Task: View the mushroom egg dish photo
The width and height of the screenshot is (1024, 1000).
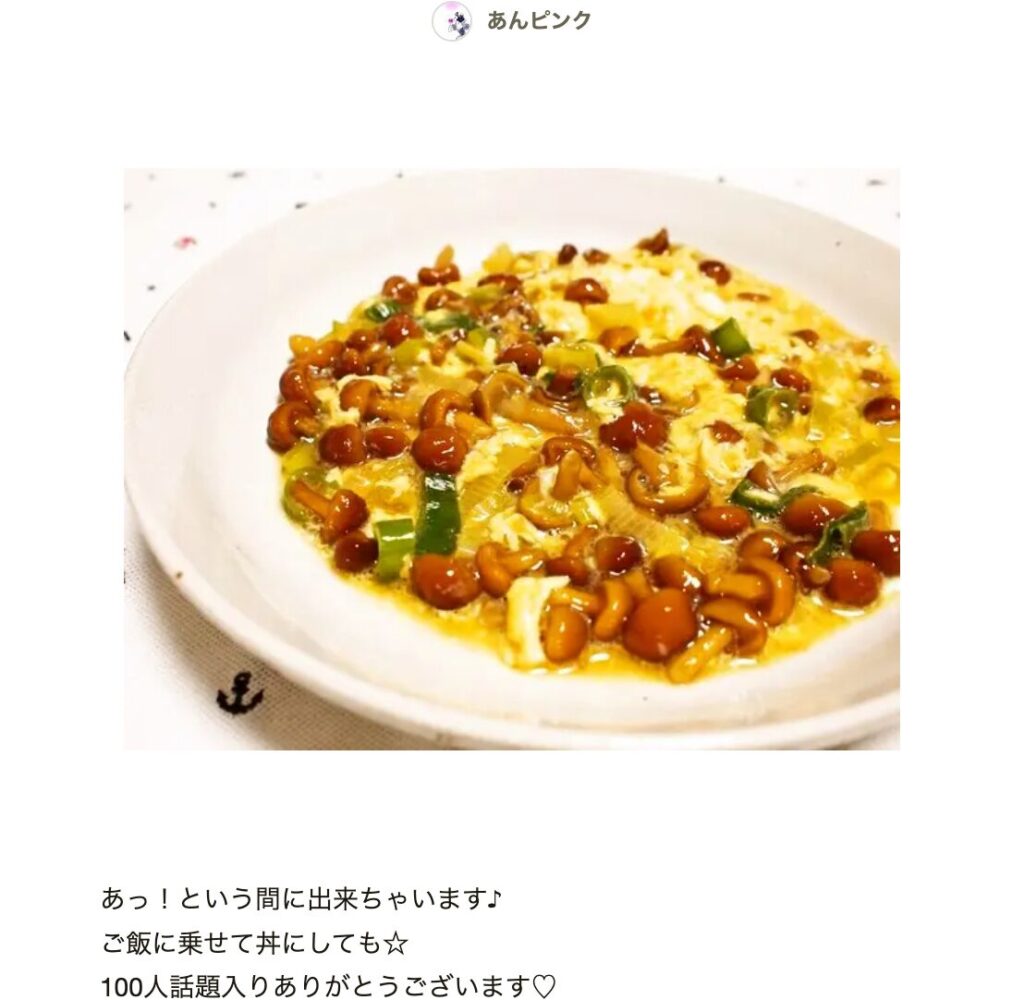Action: tap(511, 459)
